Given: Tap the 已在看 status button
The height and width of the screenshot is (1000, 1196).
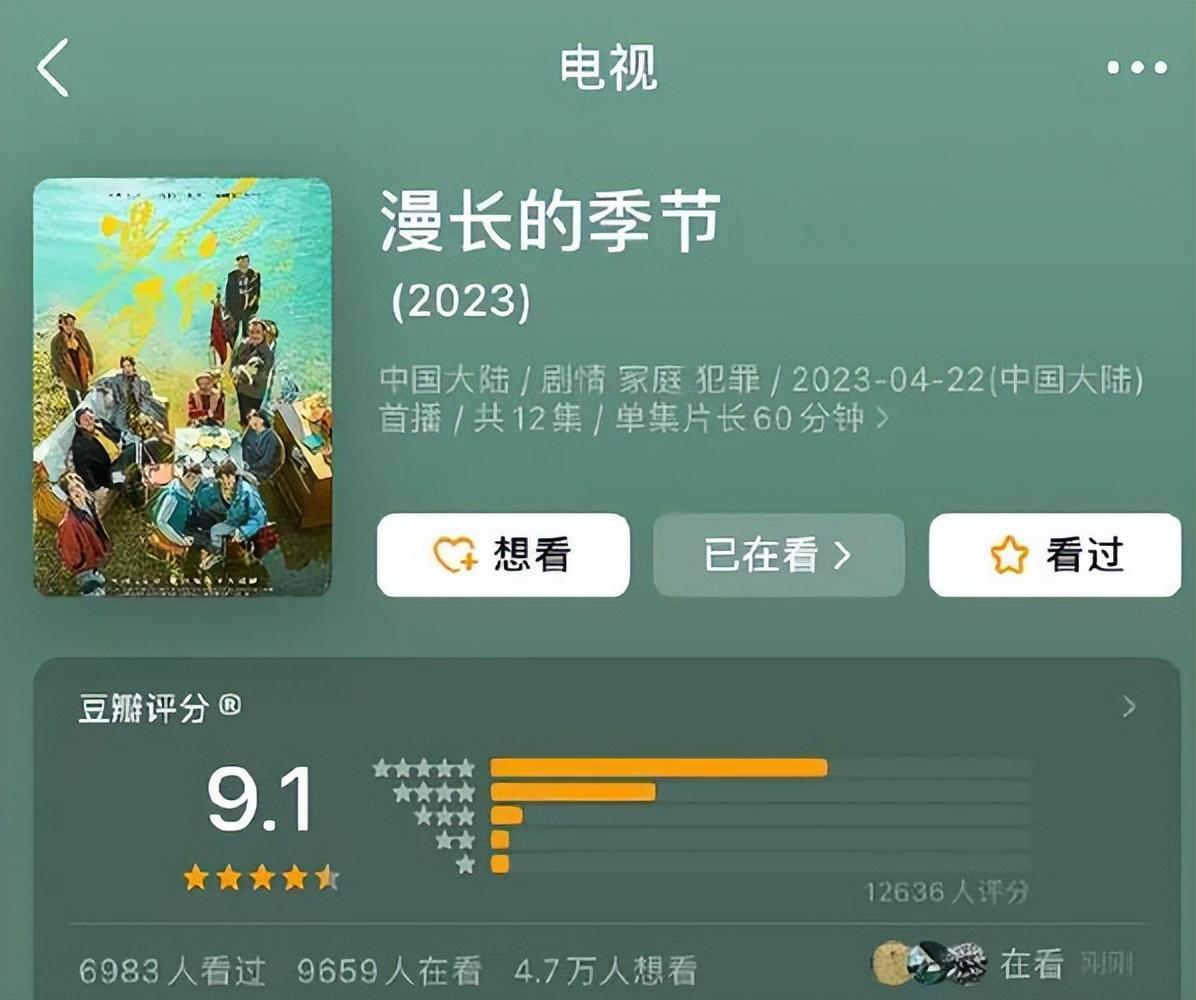Looking at the screenshot, I should [778, 555].
